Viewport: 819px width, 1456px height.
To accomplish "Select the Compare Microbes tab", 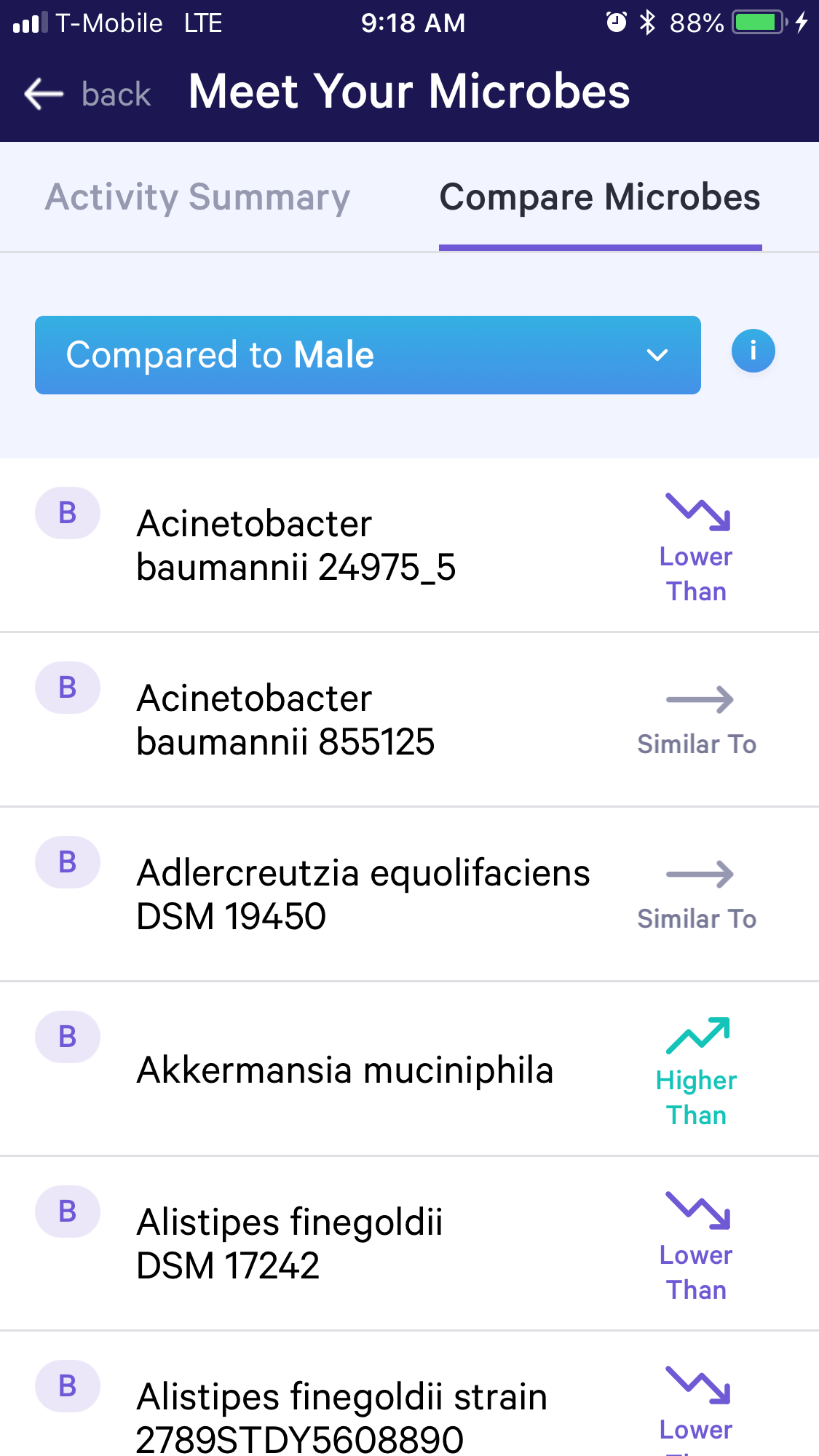I will click(600, 197).
